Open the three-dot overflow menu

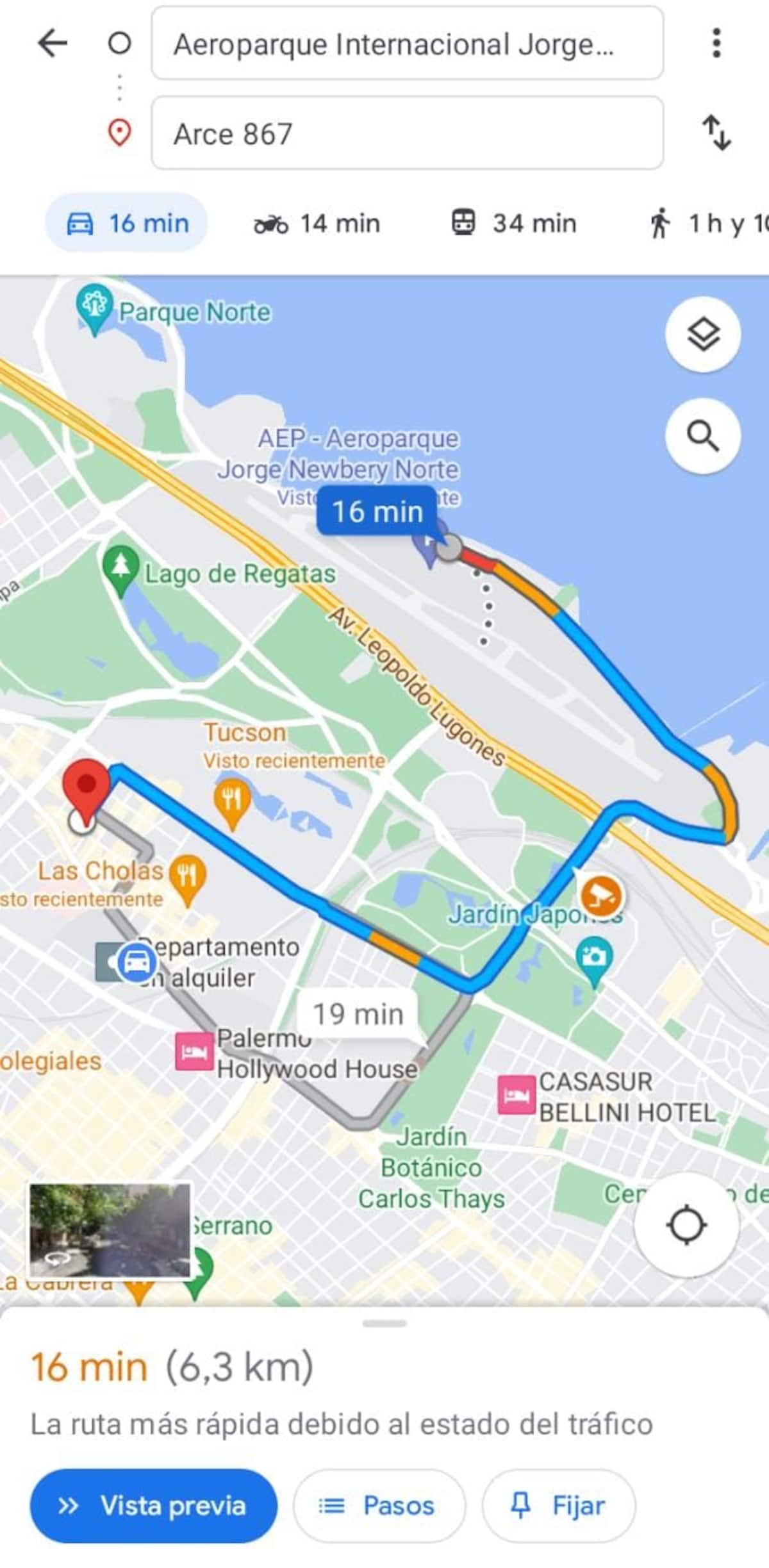point(716,44)
